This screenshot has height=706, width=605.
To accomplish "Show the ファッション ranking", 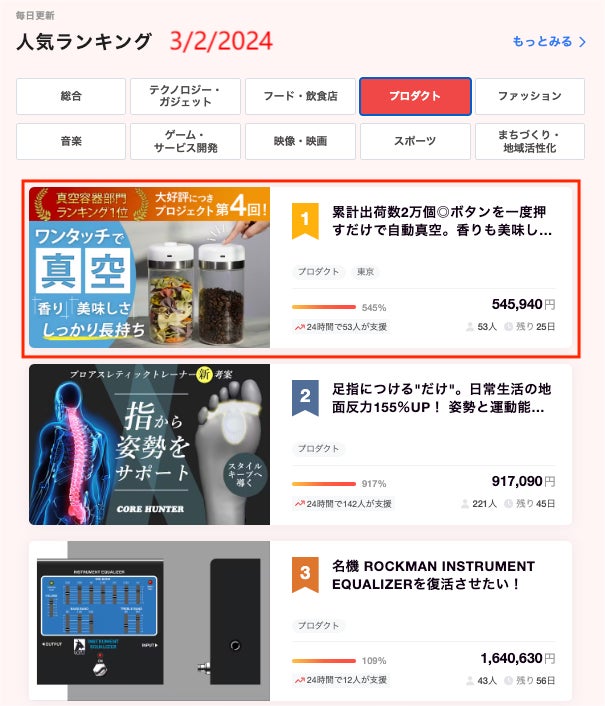I will [529, 96].
